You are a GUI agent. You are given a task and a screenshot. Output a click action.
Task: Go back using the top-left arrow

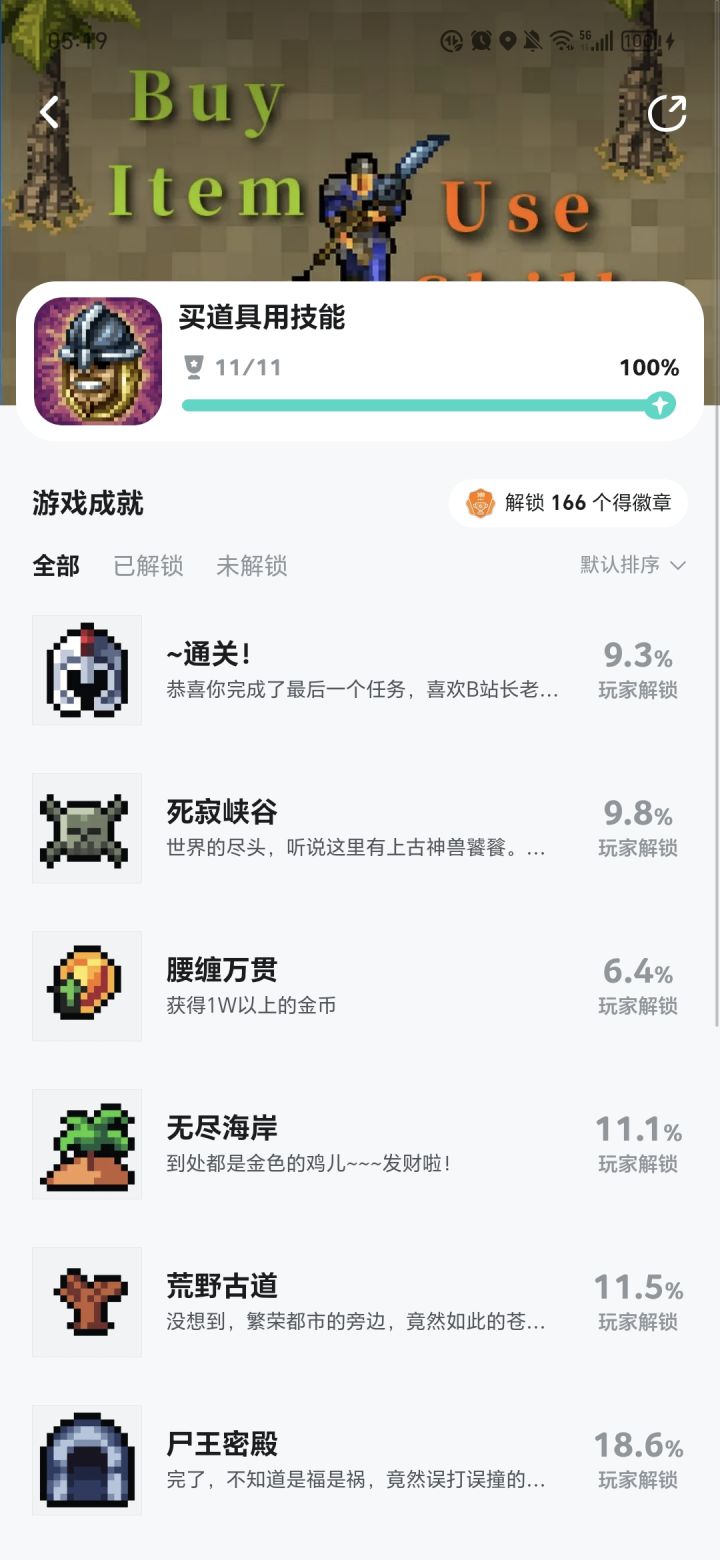click(x=50, y=112)
